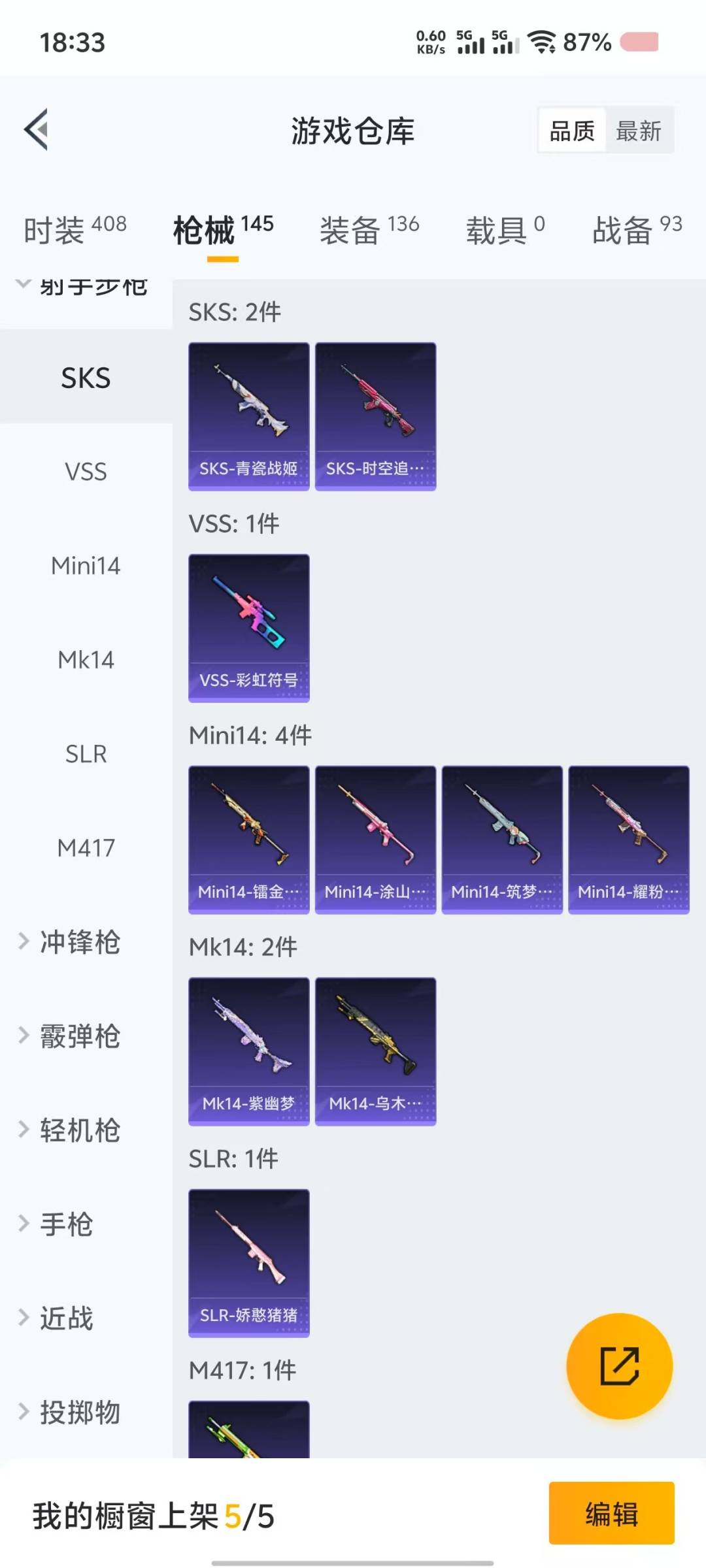Tap the orange share floating button

[619, 1366]
